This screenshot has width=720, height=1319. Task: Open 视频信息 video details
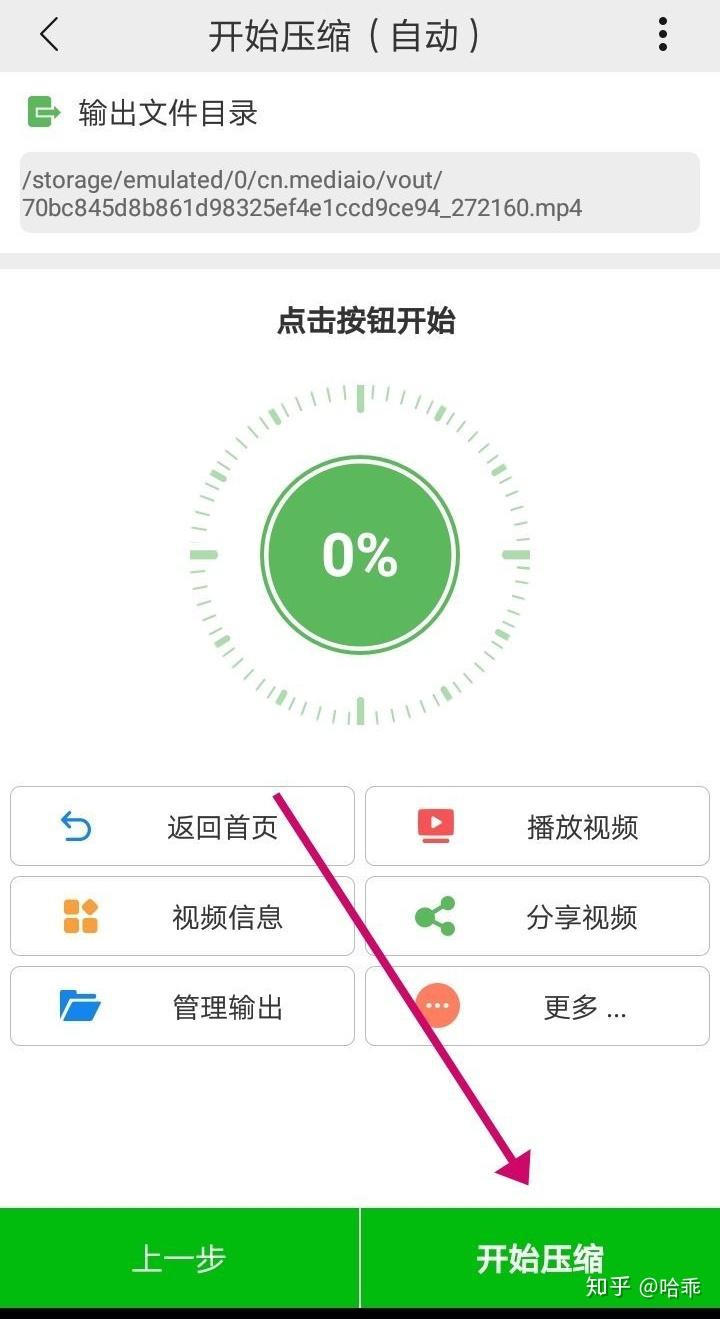[x=182, y=916]
